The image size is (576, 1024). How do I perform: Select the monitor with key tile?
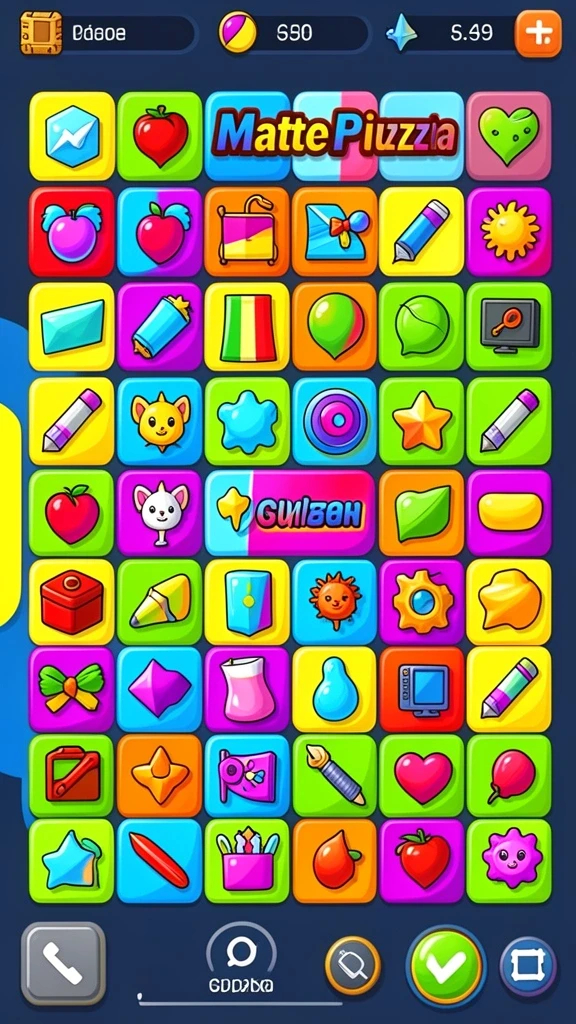click(x=509, y=326)
